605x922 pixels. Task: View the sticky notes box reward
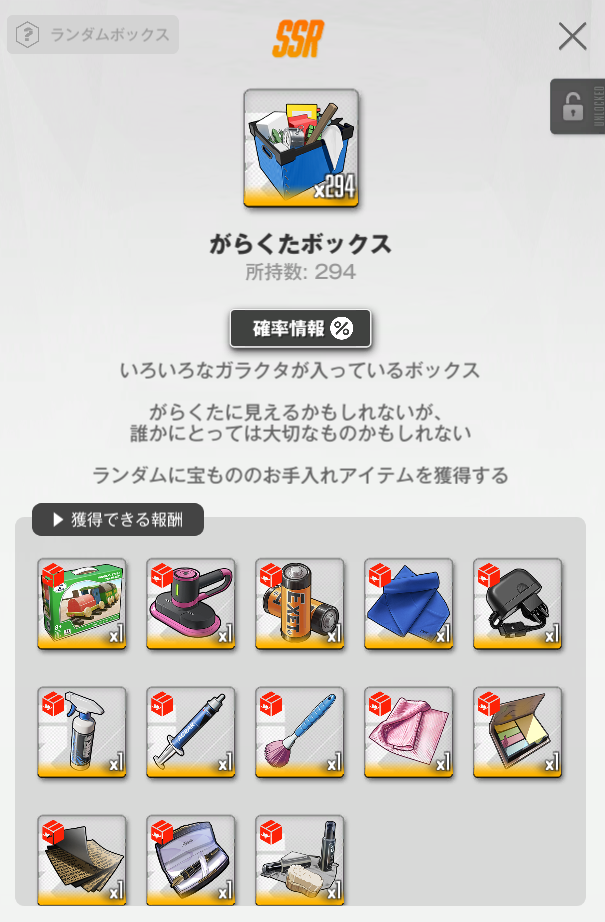click(518, 732)
